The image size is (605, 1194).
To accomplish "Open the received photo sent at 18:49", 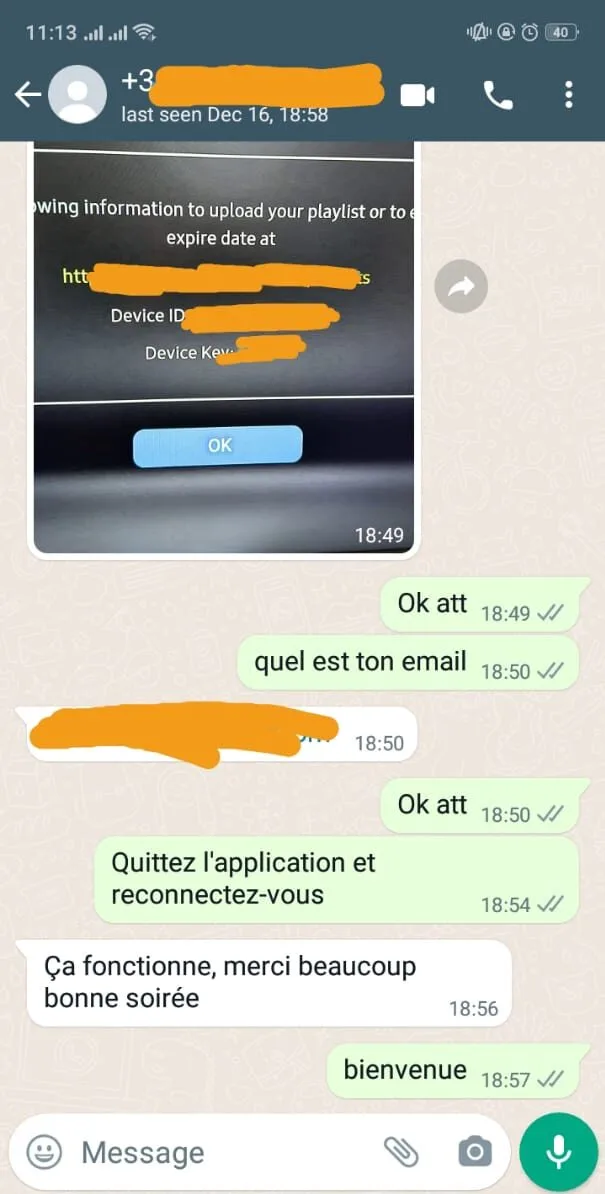I will tap(223, 350).
